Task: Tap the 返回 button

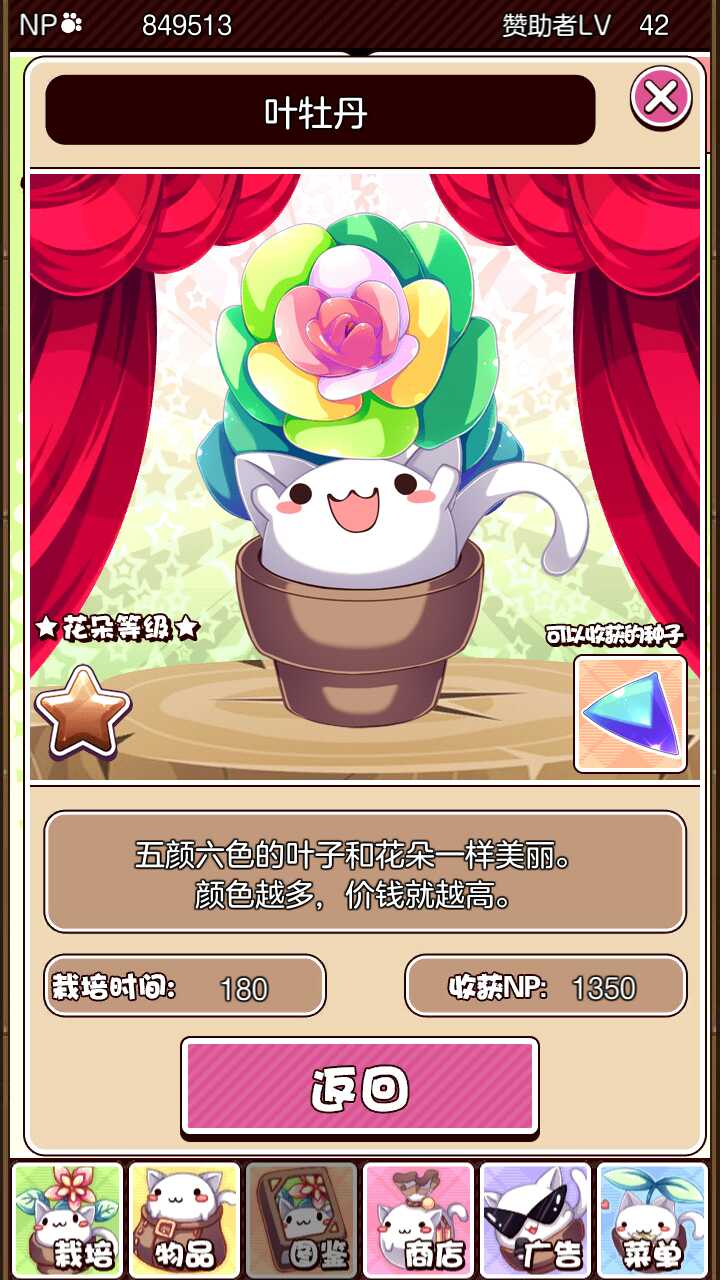Action: coord(360,1087)
